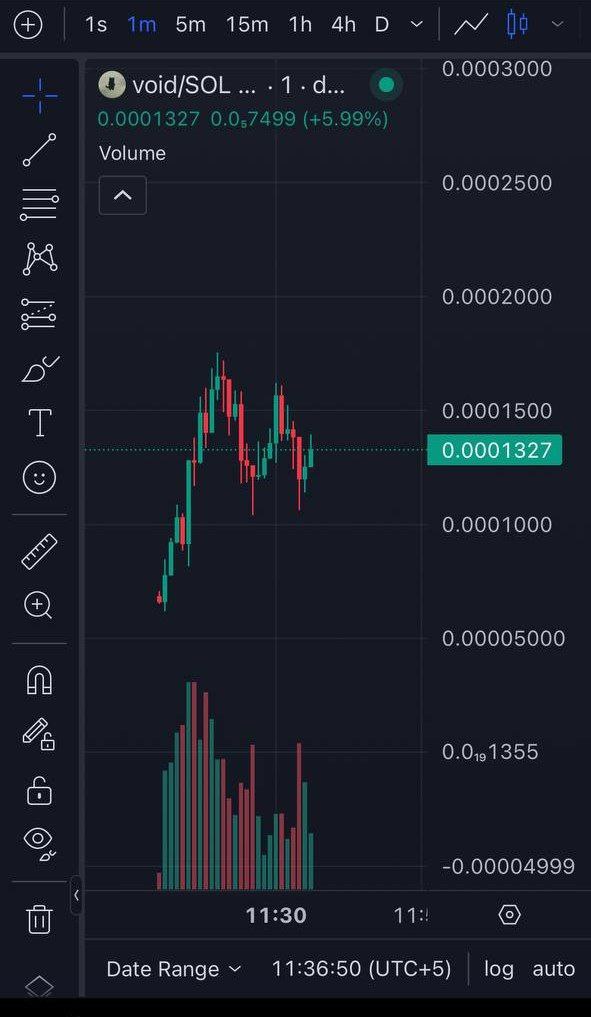591x1017 pixels.
Task: Open chart settings hexagon icon
Action: pyautogui.click(x=510, y=915)
